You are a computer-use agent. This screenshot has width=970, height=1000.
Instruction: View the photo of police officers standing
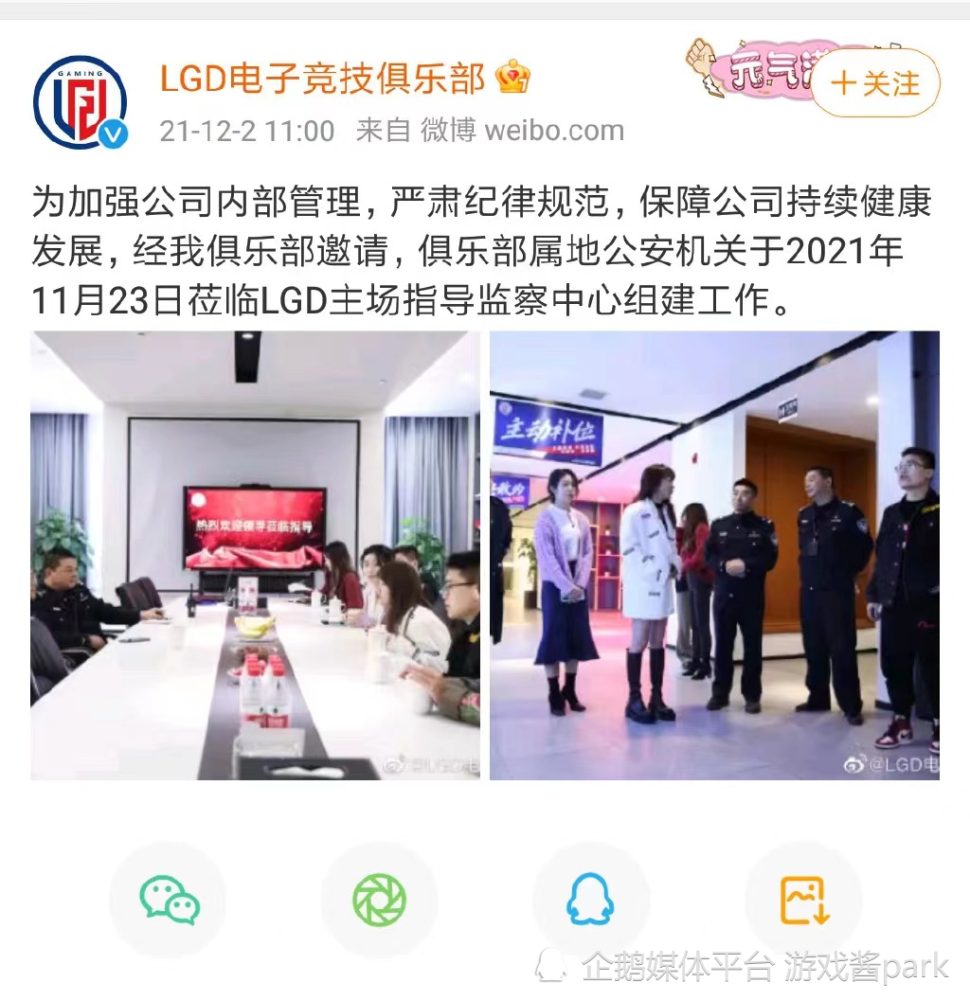pyautogui.click(x=714, y=555)
